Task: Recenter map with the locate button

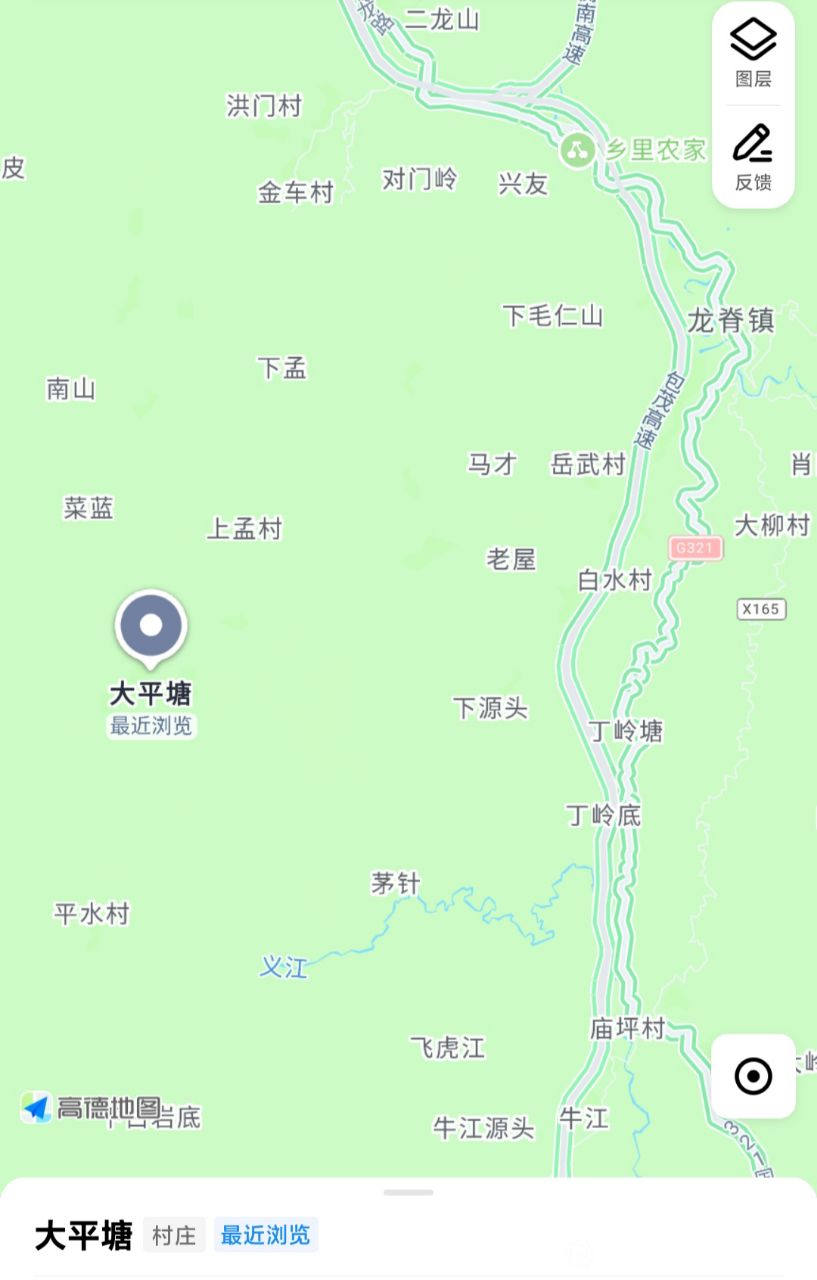Action: tap(753, 1076)
